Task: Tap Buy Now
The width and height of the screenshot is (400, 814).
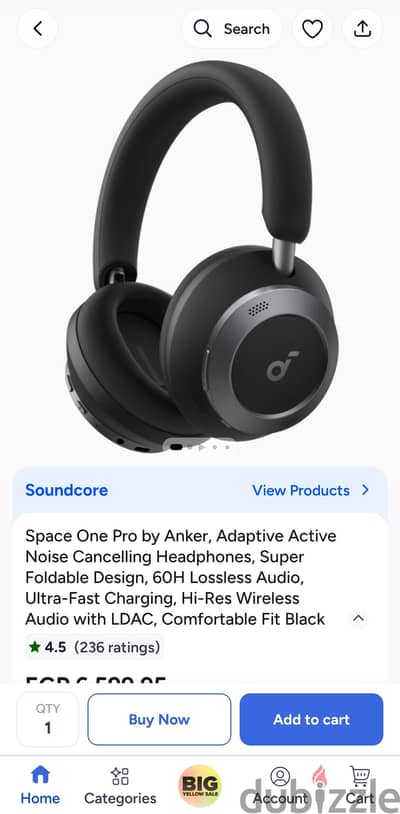Action: point(159,720)
